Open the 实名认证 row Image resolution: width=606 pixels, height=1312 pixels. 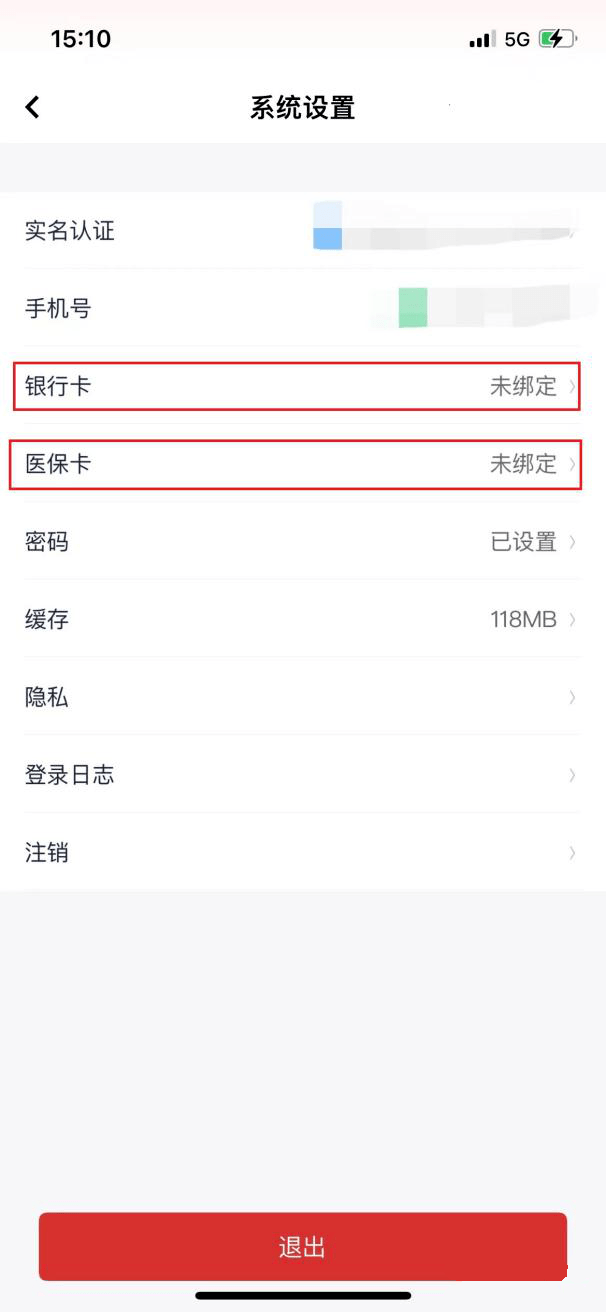coord(300,231)
